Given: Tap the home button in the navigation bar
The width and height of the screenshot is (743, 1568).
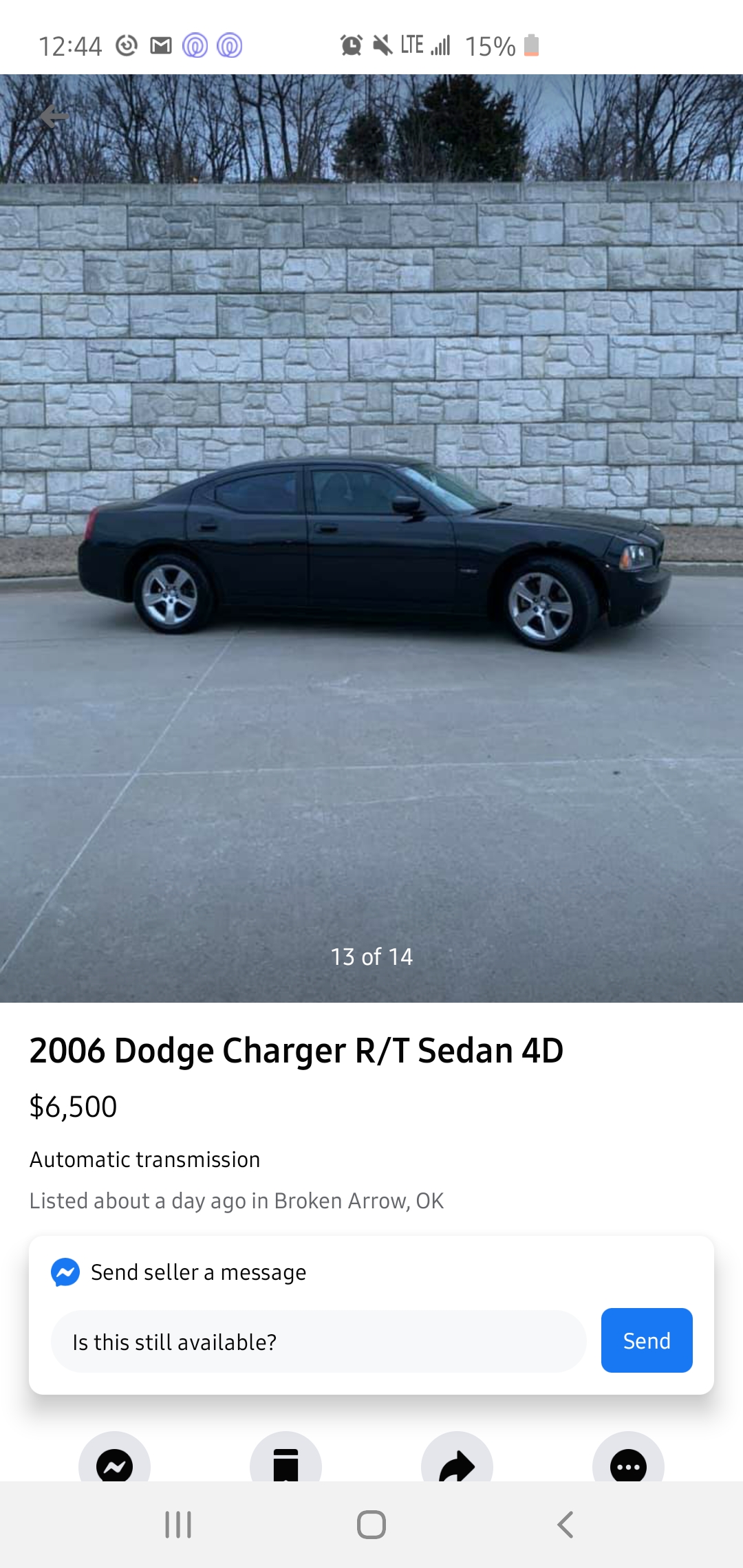Looking at the screenshot, I should click(371, 1523).
